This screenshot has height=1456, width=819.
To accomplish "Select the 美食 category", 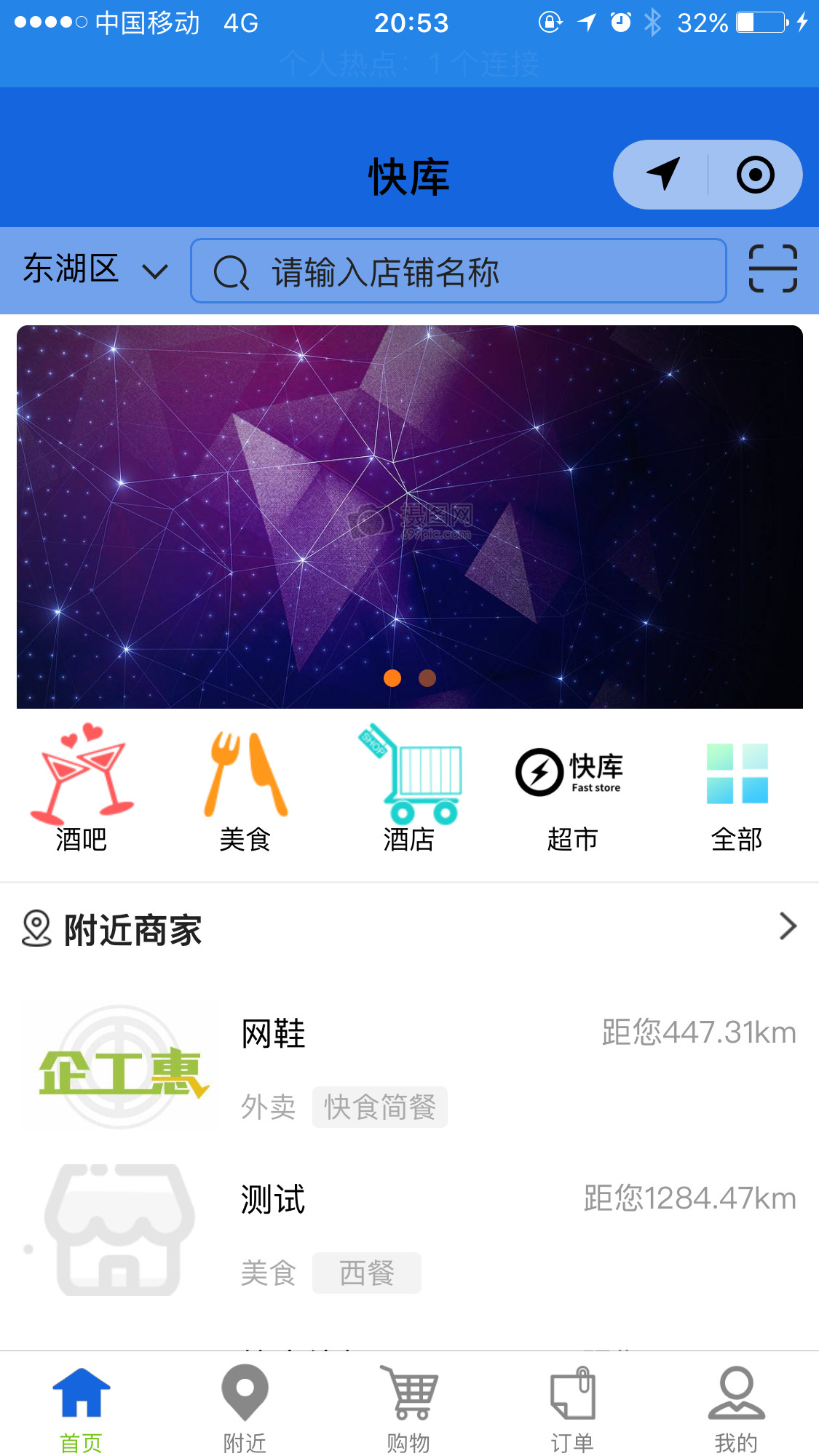I will point(245,787).
